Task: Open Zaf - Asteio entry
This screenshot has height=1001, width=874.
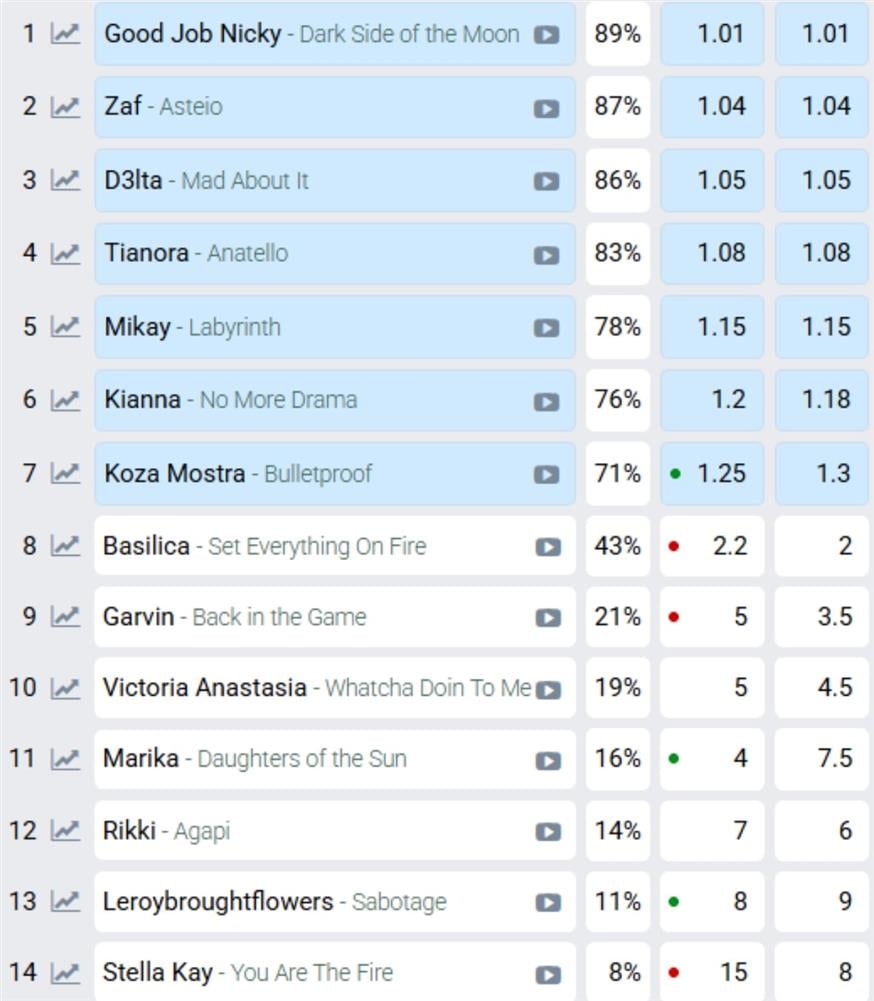Action: click(163, 106)
